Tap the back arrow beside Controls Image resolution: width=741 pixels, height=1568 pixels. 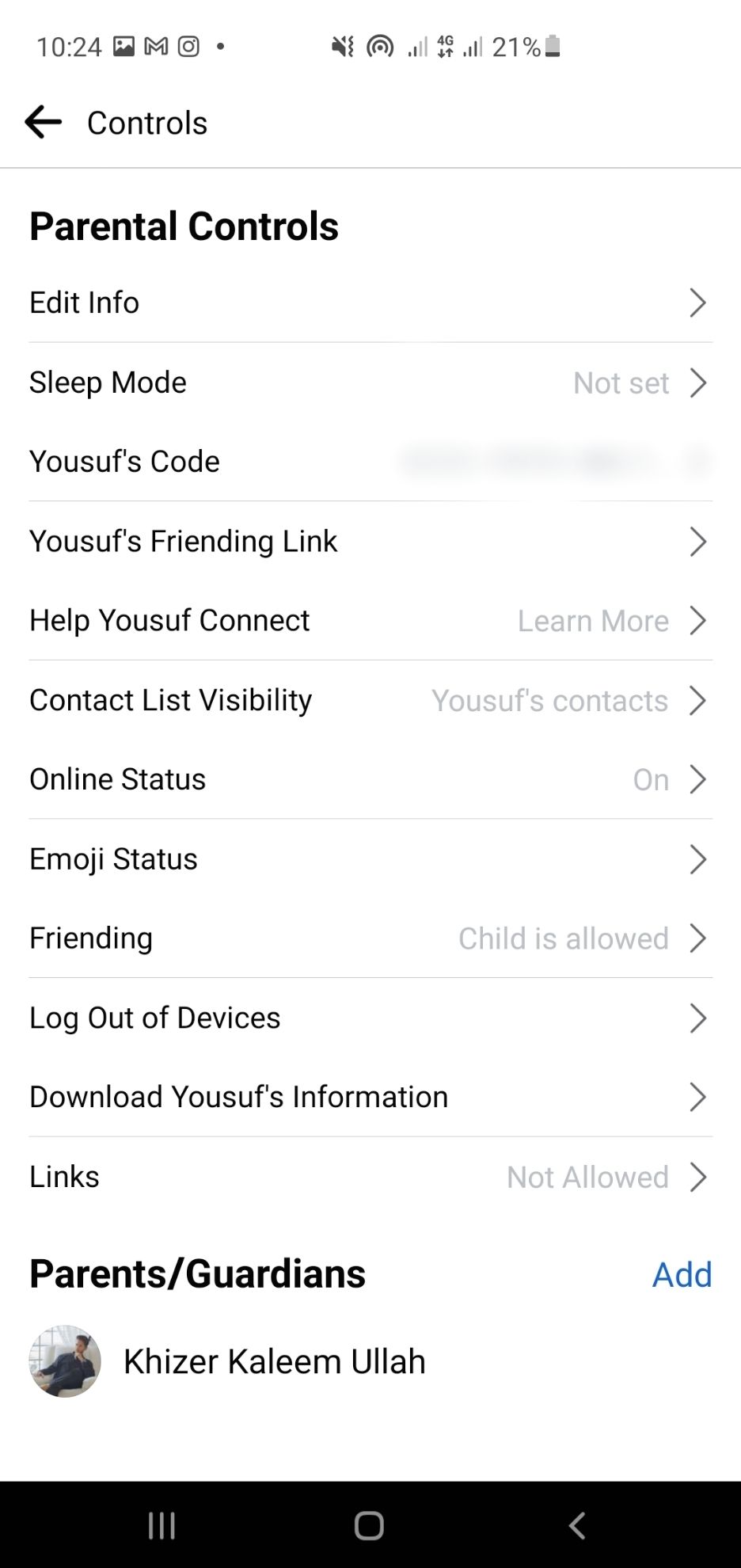42,122
